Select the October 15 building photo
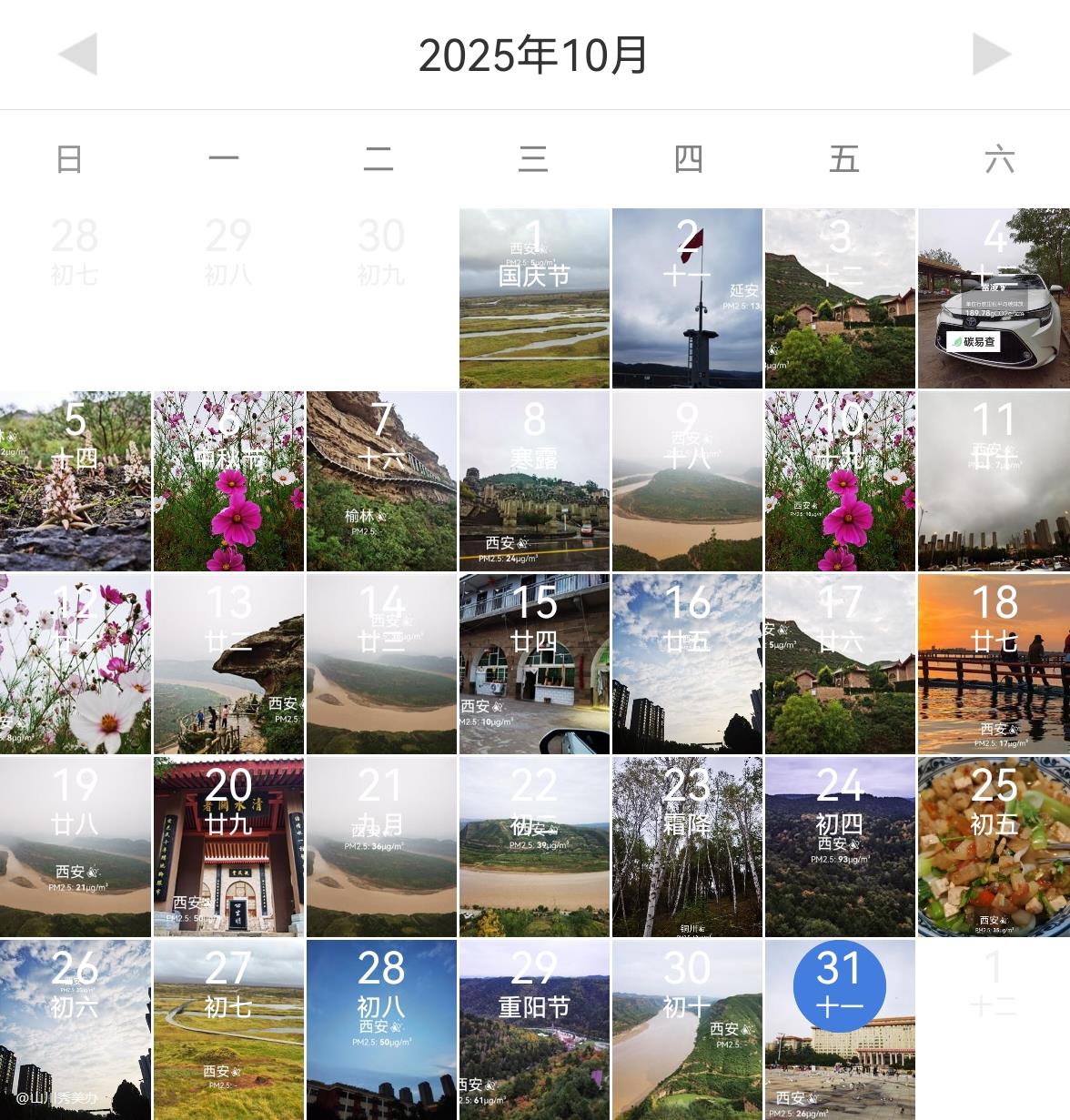The image size is (1070, 1120). pos(534,664)
